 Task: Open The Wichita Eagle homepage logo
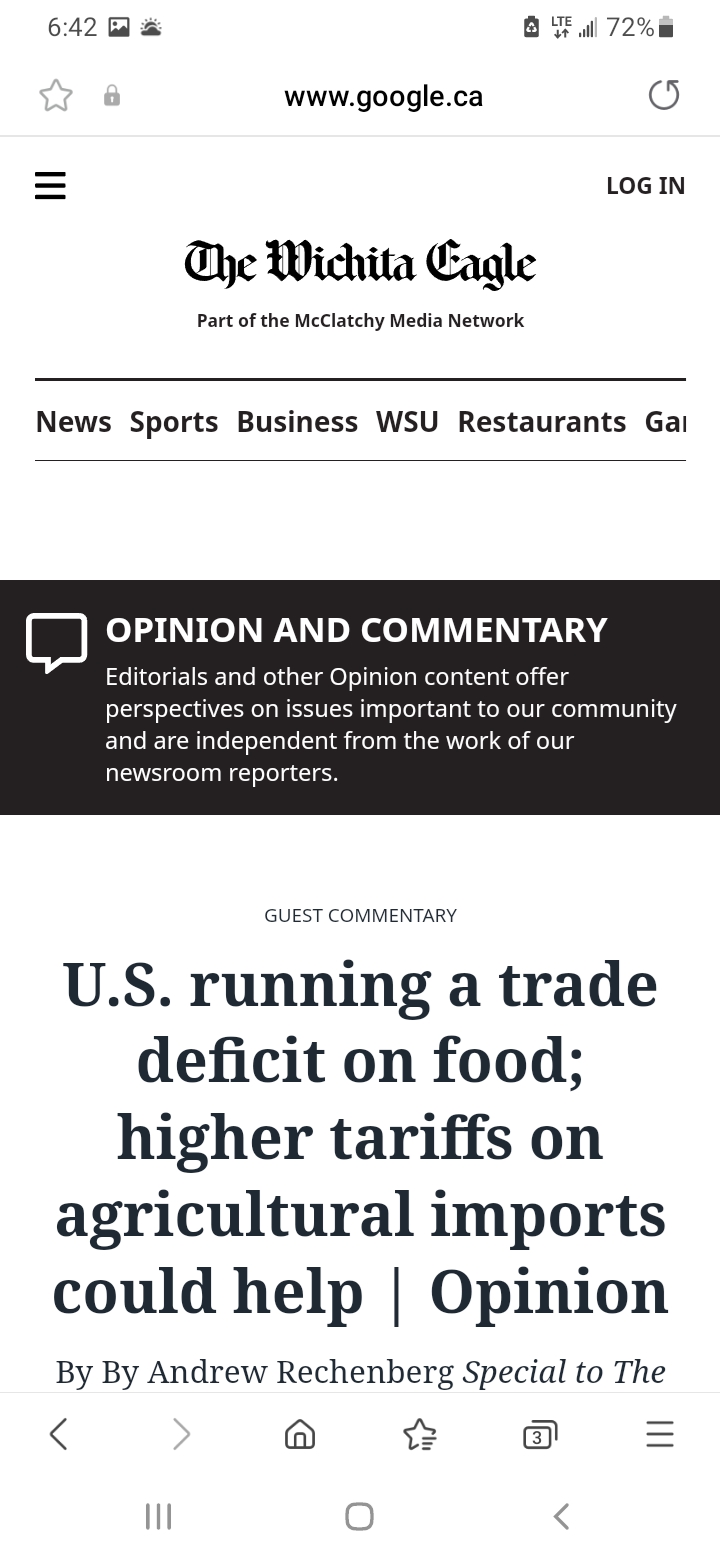click(360, 264)
